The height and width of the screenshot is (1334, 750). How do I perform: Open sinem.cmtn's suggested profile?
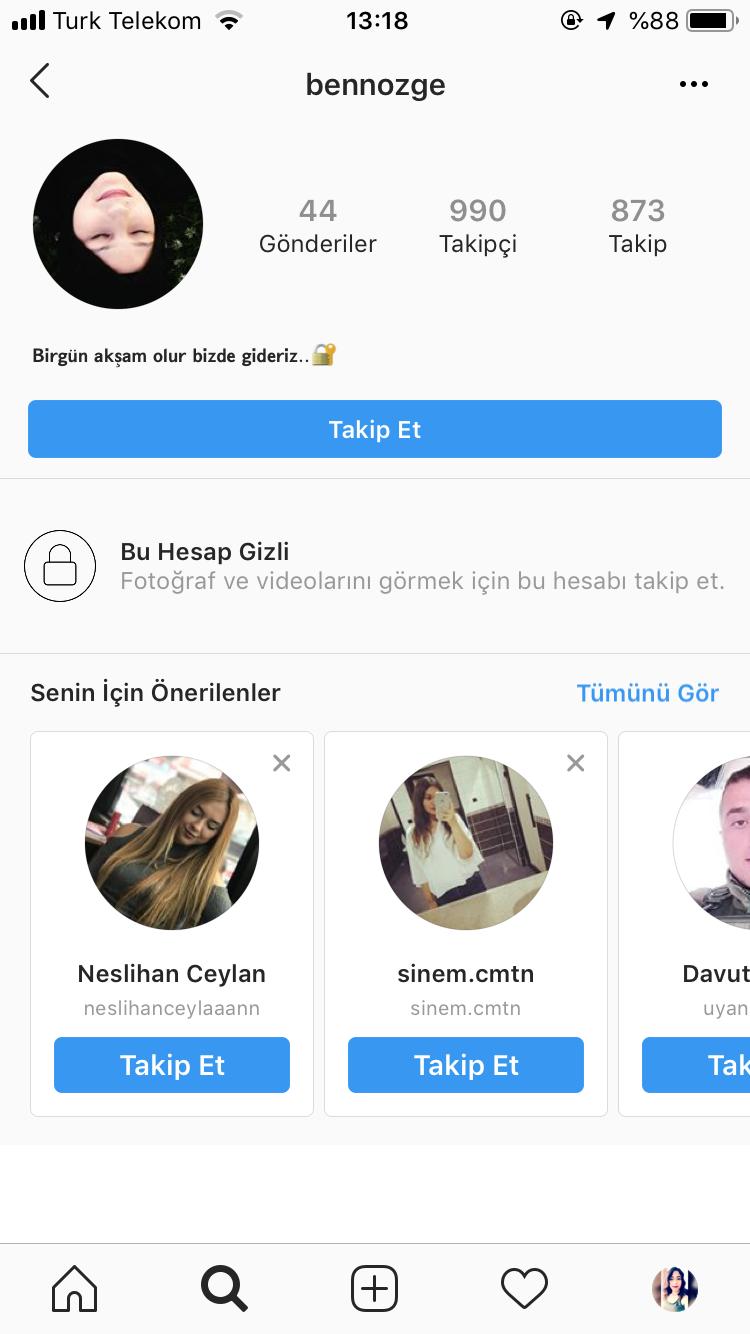coord(466,843)
